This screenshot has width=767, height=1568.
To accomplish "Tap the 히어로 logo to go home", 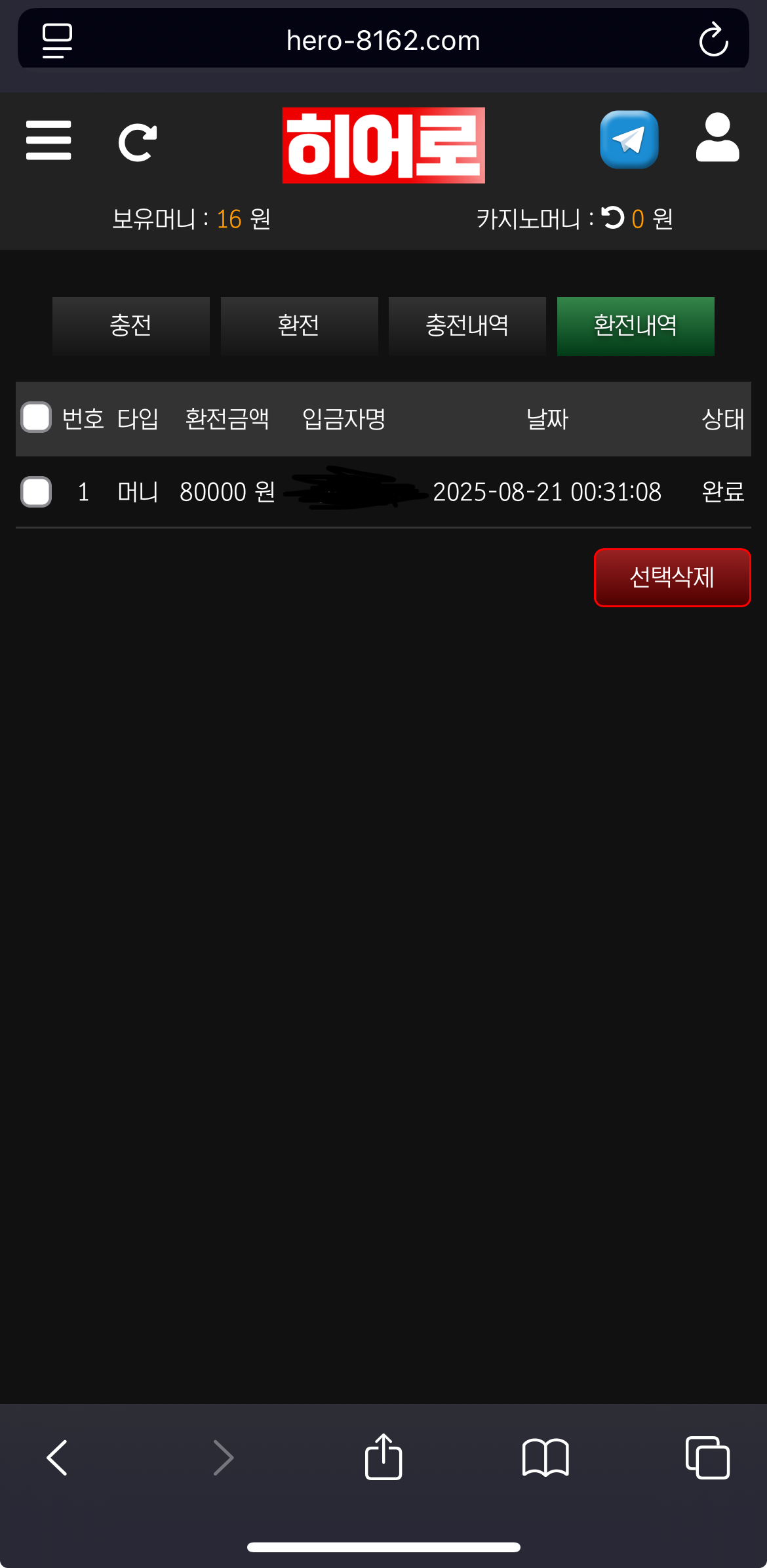I will 383,145.
